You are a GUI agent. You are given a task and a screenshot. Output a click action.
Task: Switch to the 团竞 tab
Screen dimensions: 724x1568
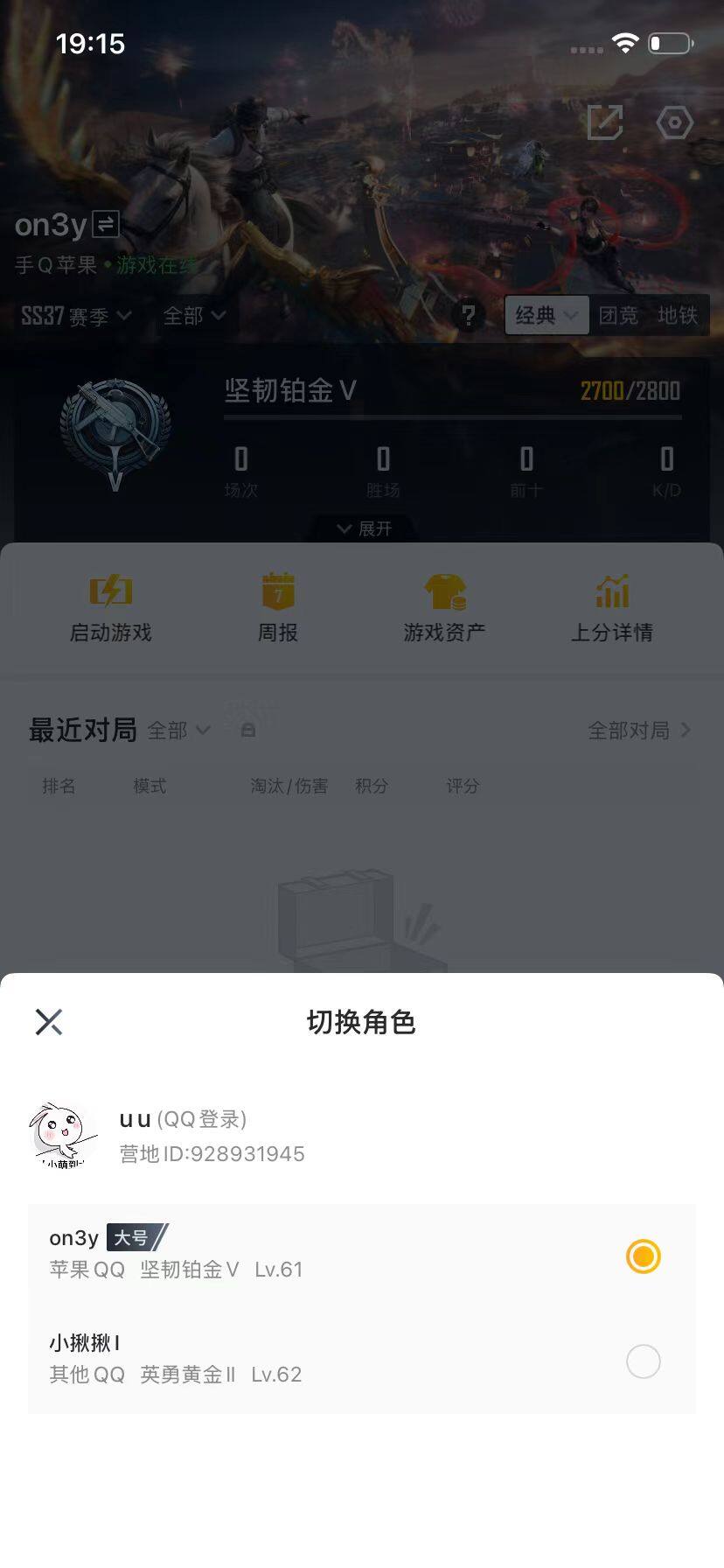(622, 316)
